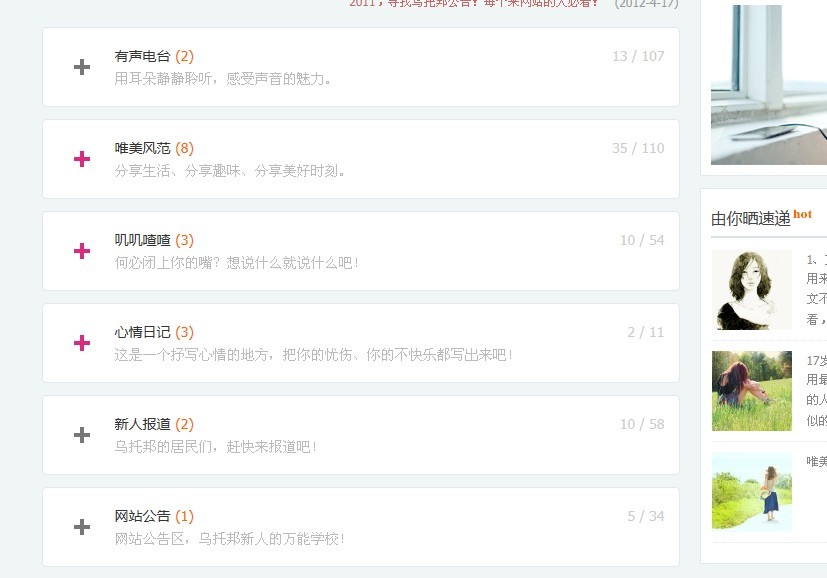Image resolution: width=827 pixels, height=578 pixels.
Task: Expand the 网站公告 section plus icon
Action: [82, 527]
